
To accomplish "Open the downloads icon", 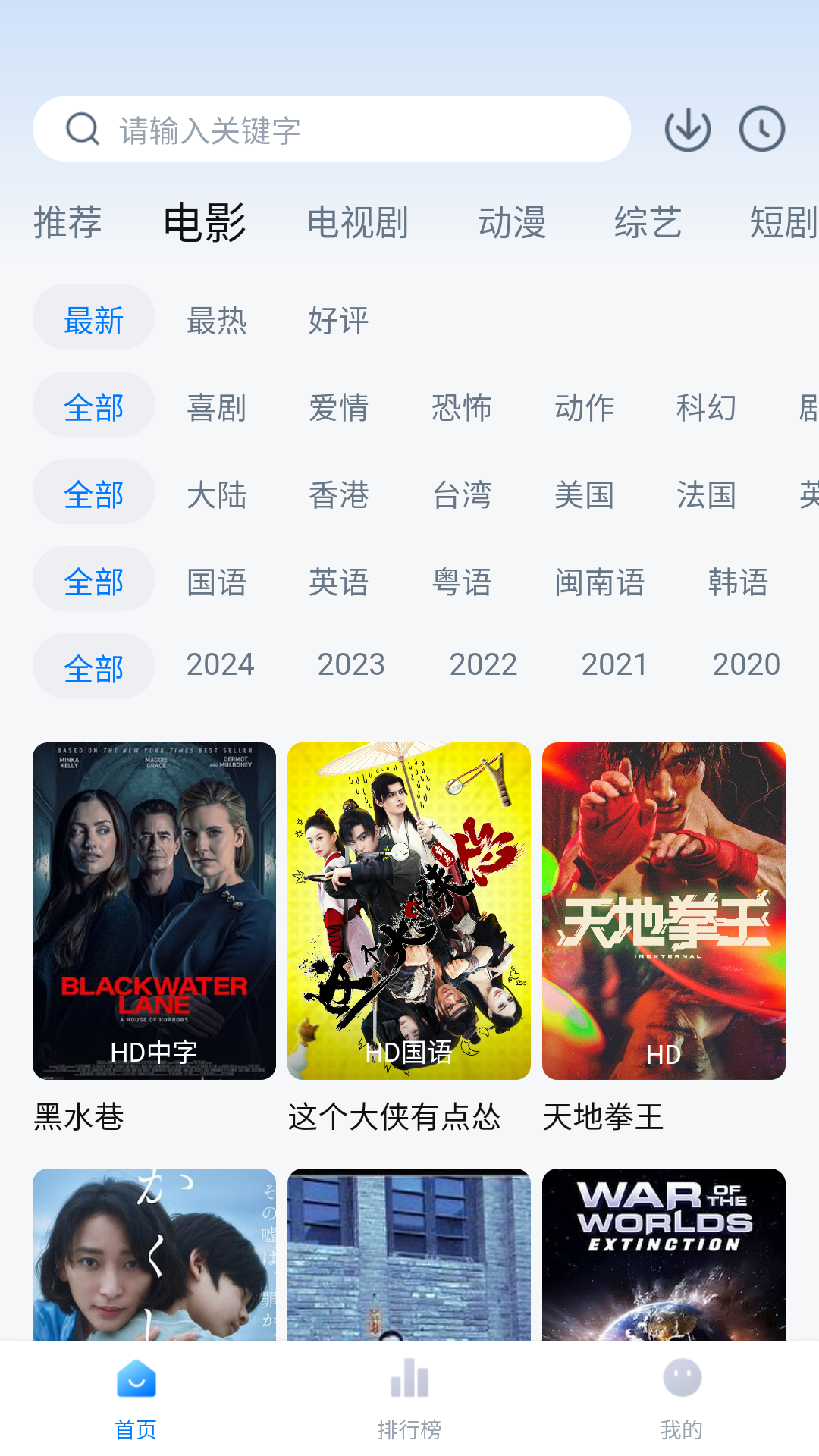I will pos(687,130).
